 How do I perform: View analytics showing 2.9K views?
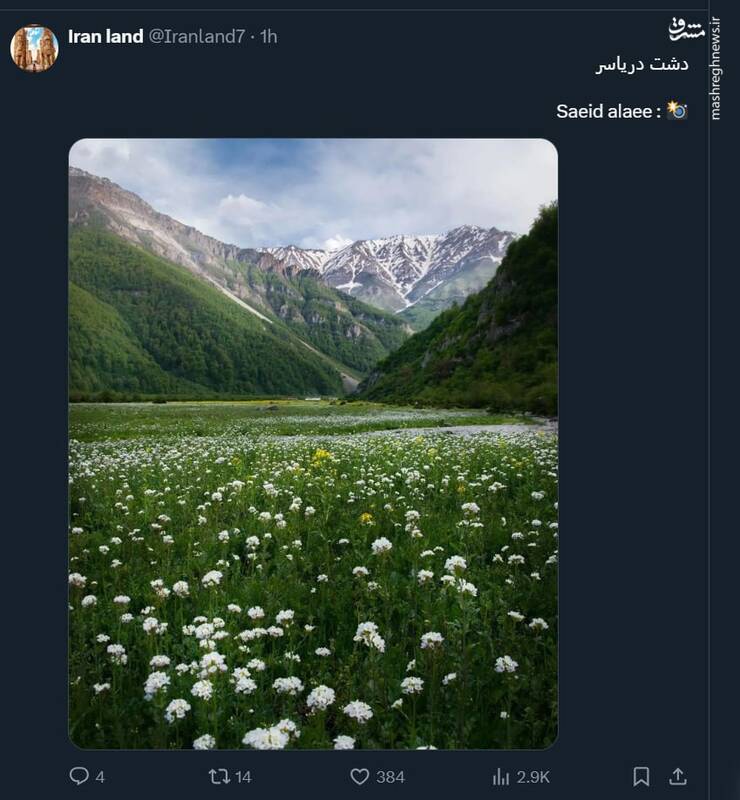pyautogui.click(x=502, y=776)
